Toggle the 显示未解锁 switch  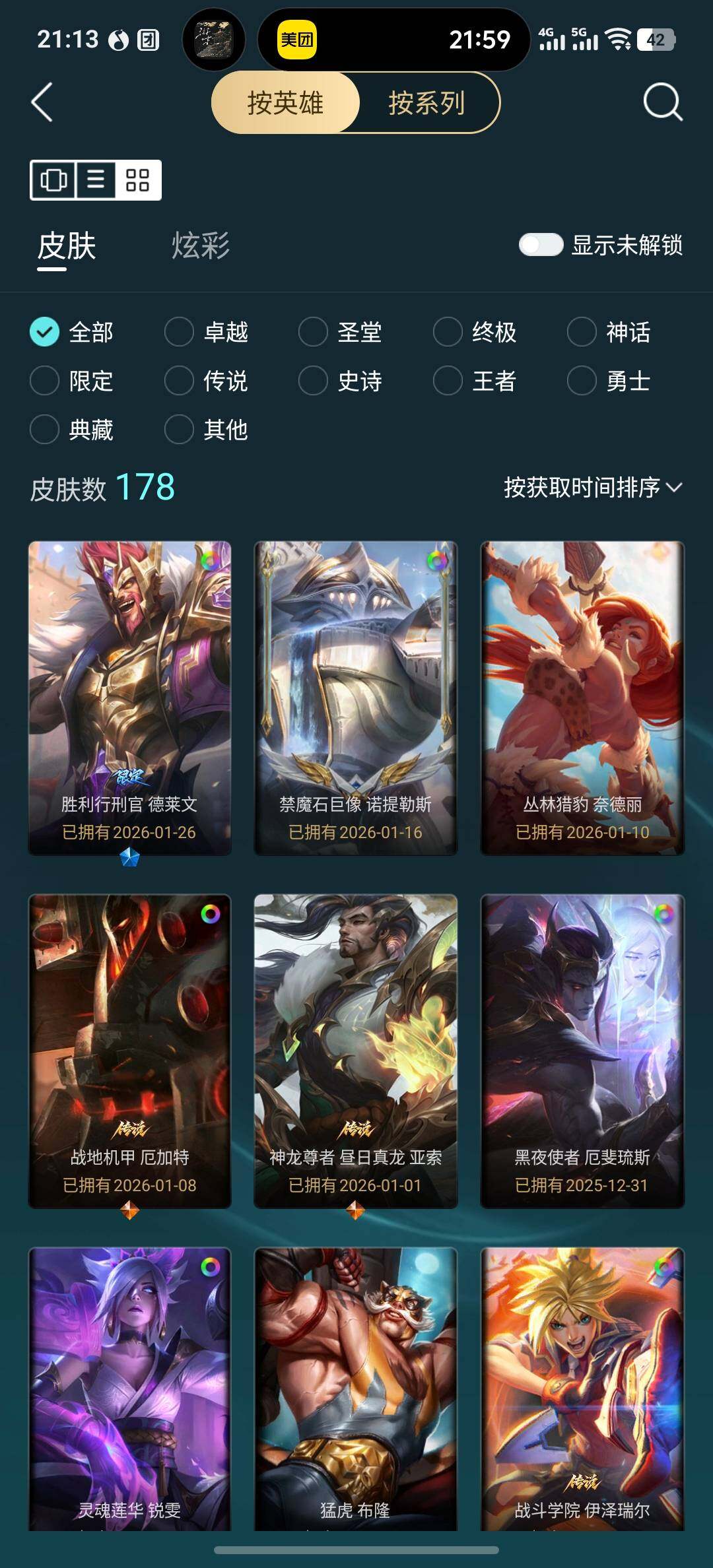pyautogui.click(x=541, y=245)
